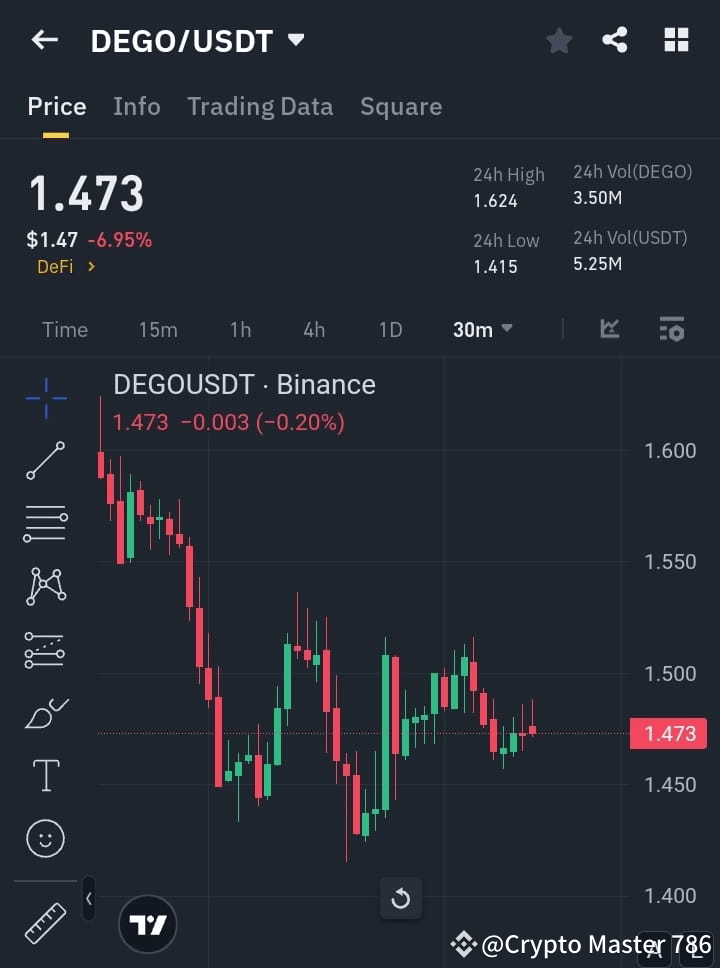Open the emoji sticker tool

click(45, 838)
